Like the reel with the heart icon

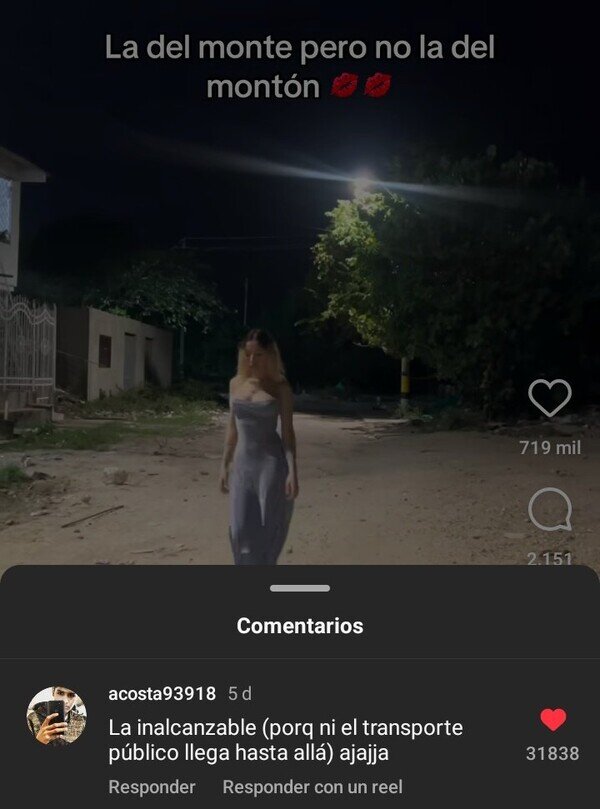pyautogui.click(x=549, y=399)
